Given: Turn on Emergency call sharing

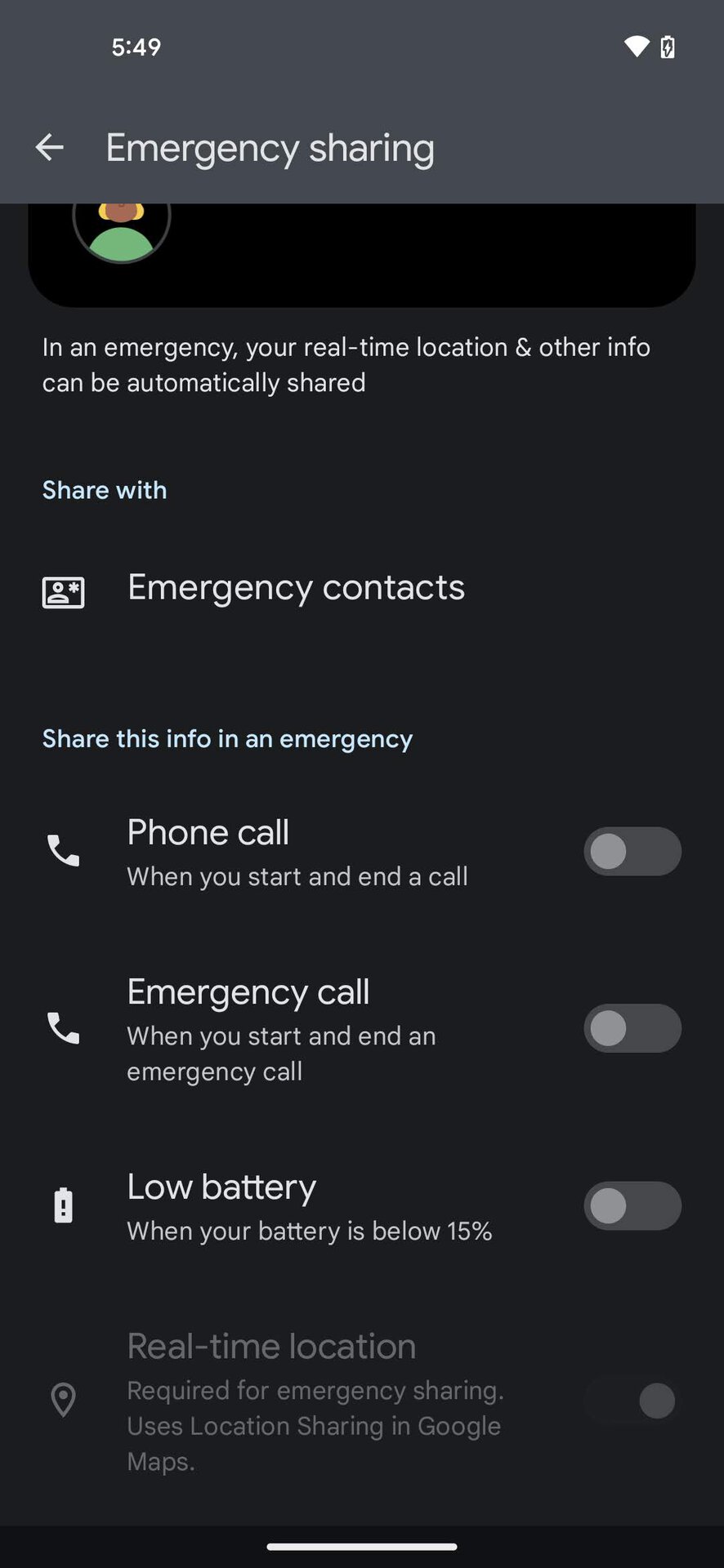Looking at the screenshot, I should tap(632, 1028).
